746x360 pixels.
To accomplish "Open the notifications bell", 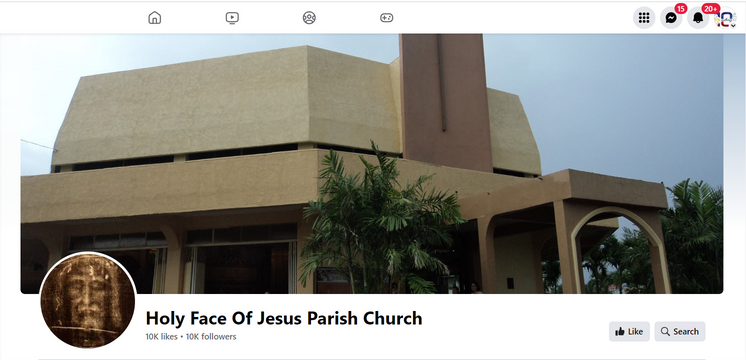I will [698, 18].
